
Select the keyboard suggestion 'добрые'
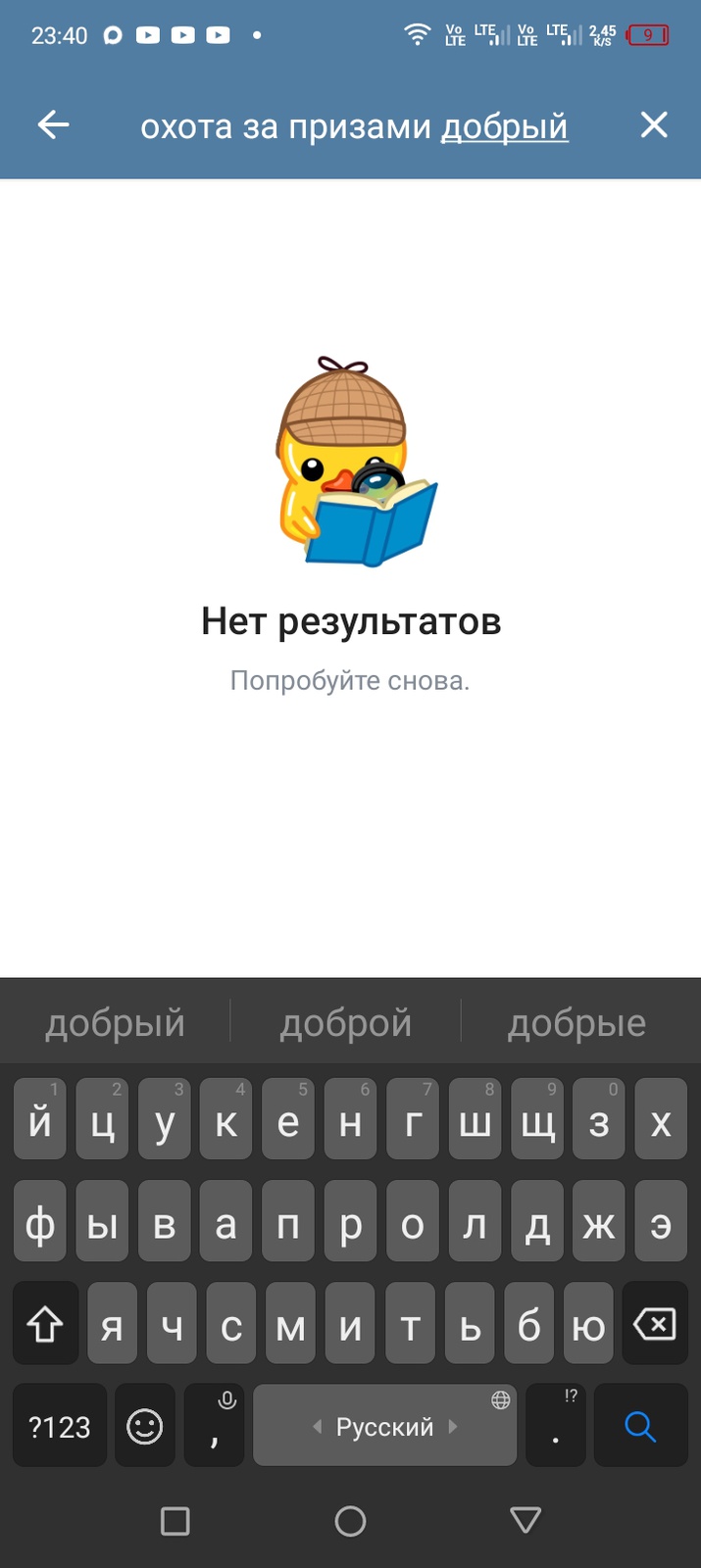pos(576,1022)
